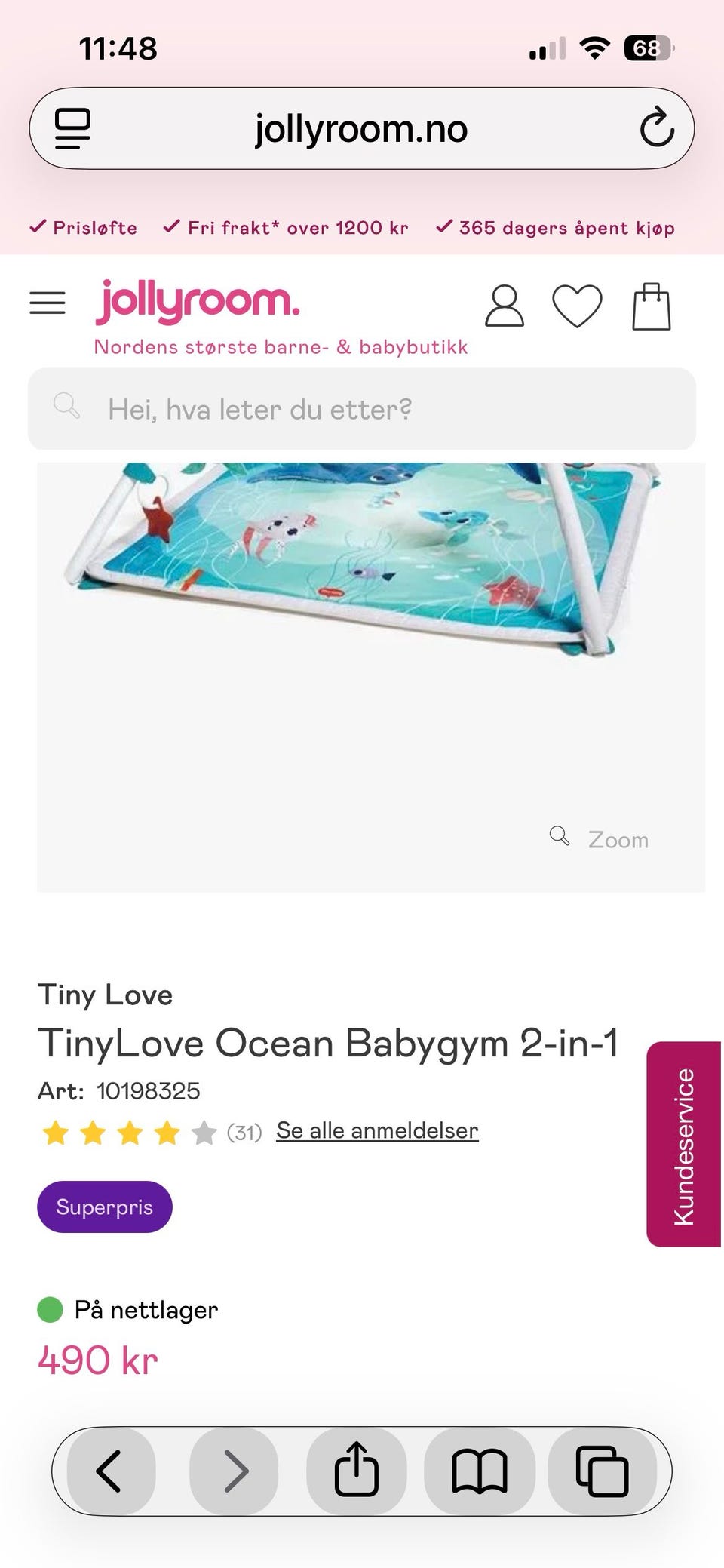Open the user account icon
This screenshot has height=1568, width=724.
click(504, 306)
